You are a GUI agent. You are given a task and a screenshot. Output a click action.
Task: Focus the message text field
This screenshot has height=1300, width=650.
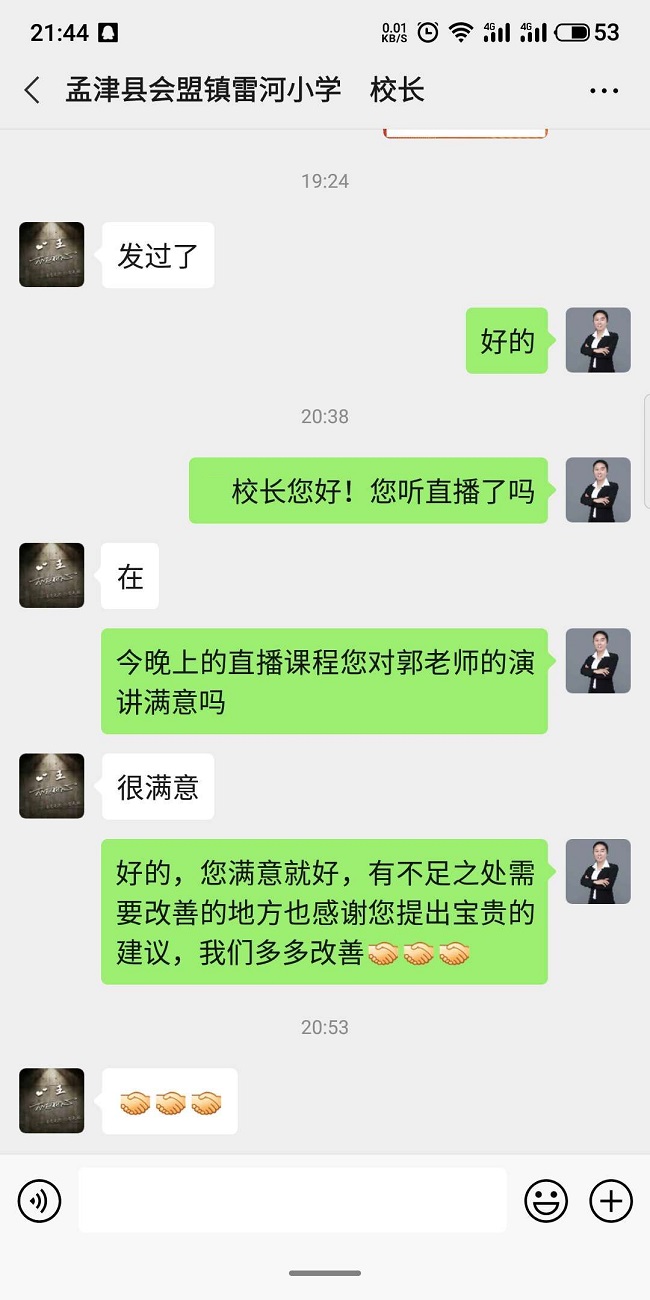[292, 1200]
